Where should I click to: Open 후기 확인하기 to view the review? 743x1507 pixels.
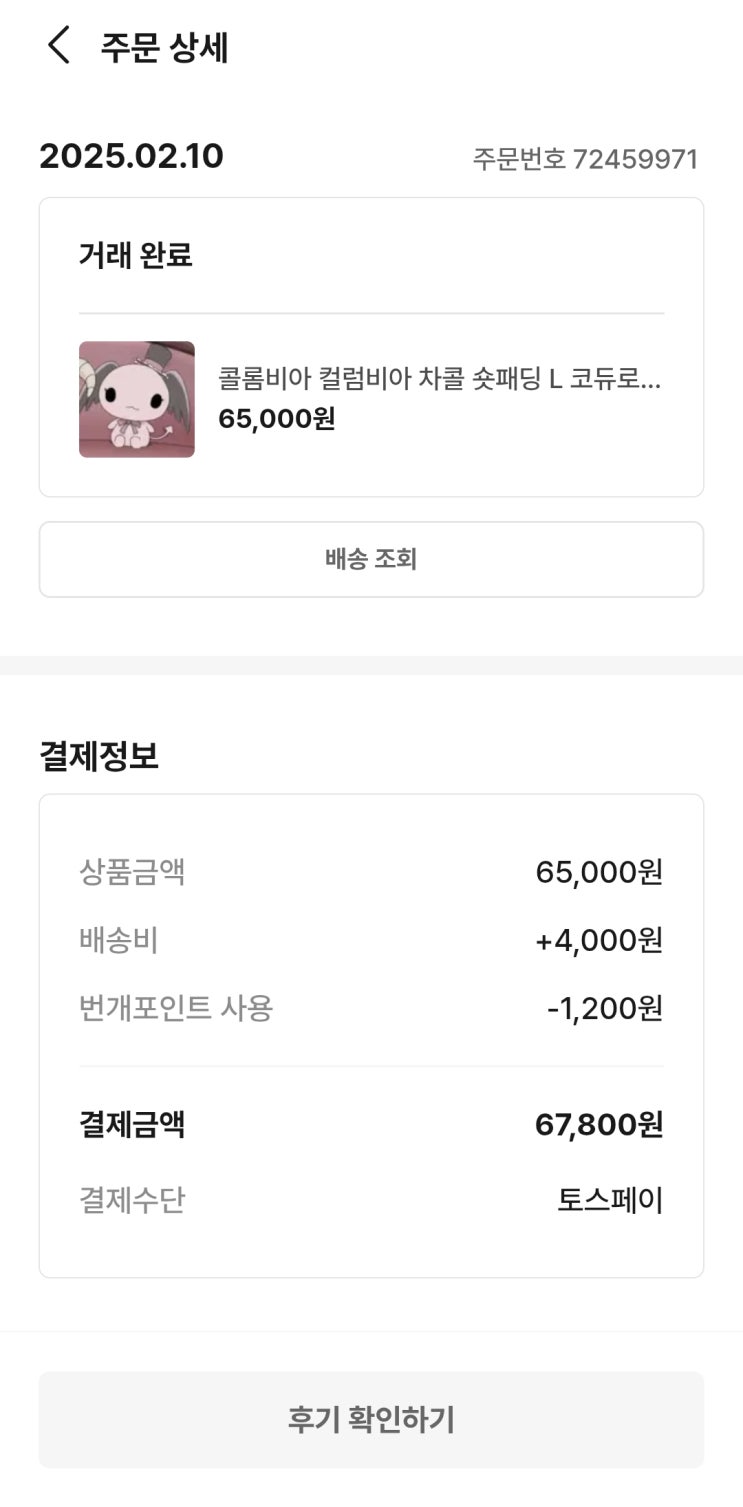[x=371, y=1419]
